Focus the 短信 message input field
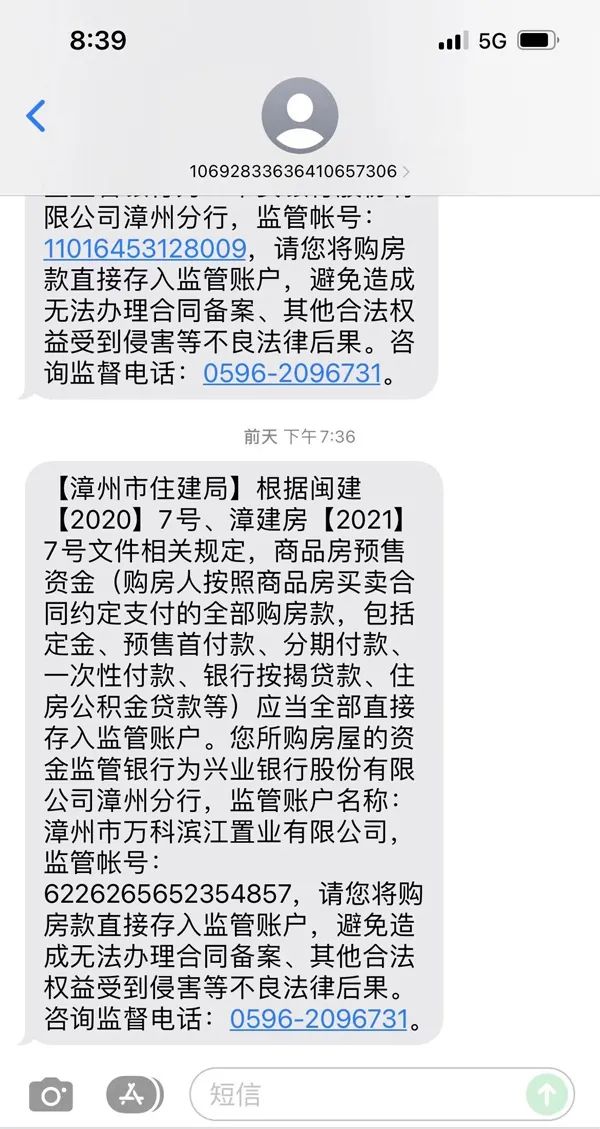This screenshot has height=1129, width=600. (360, 1094)
